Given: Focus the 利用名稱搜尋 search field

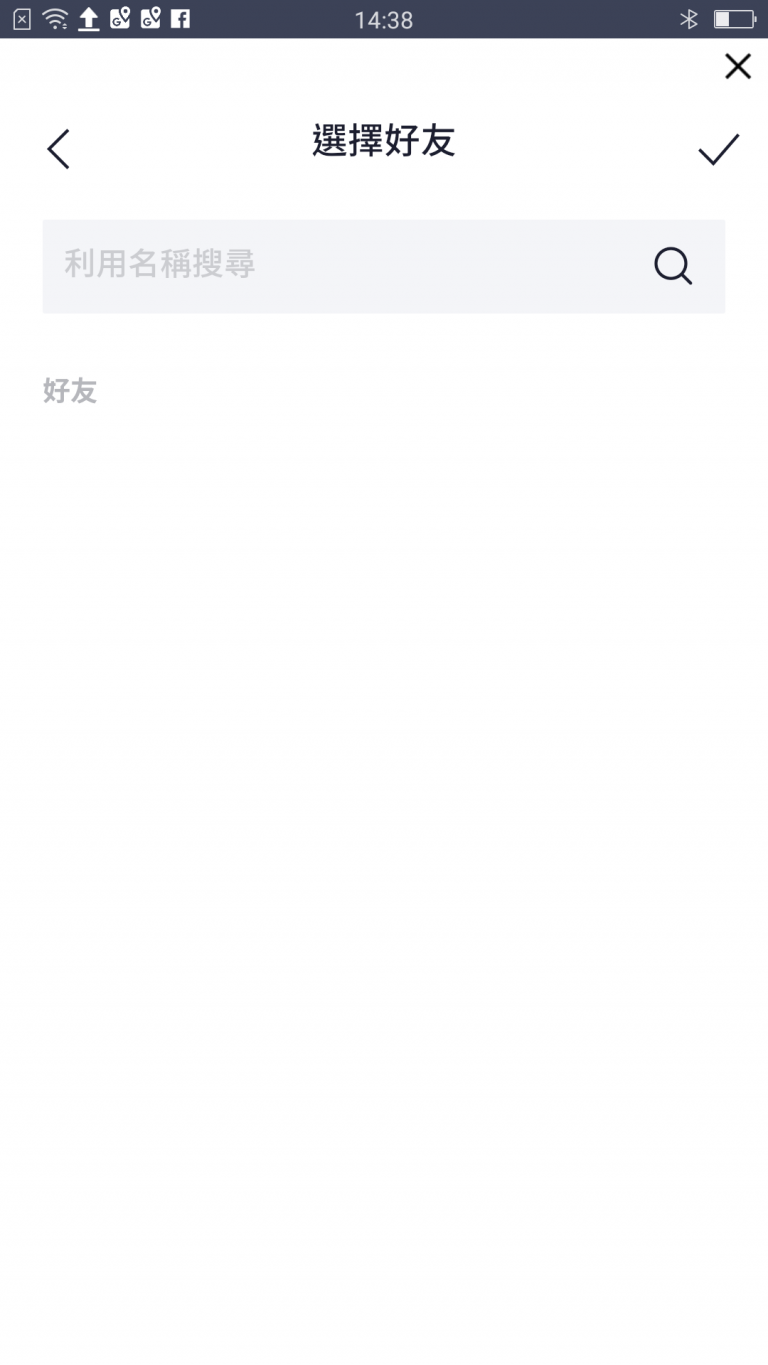Looking at the screenshot, I should tap(384, 266).
